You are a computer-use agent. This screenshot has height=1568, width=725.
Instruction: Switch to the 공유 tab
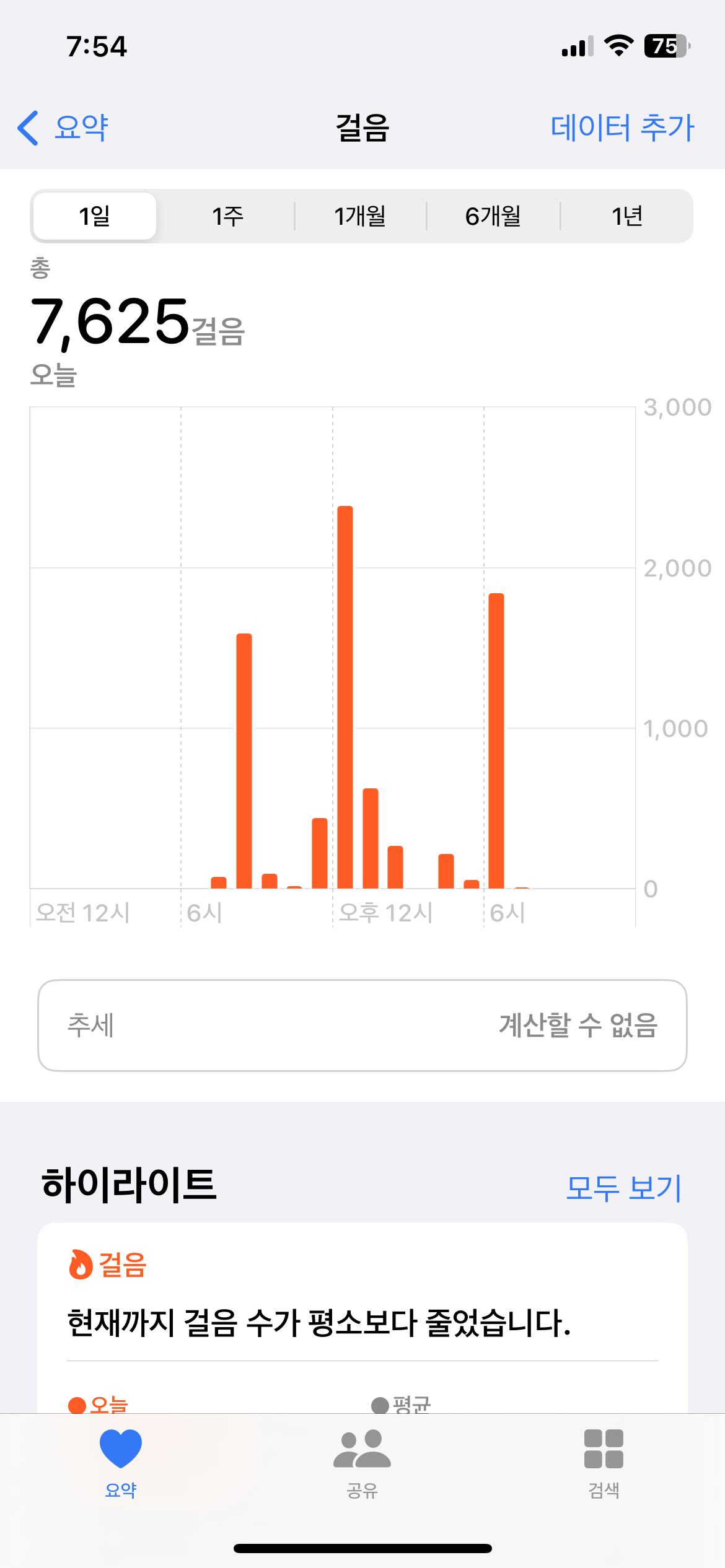pos(362,1463)
